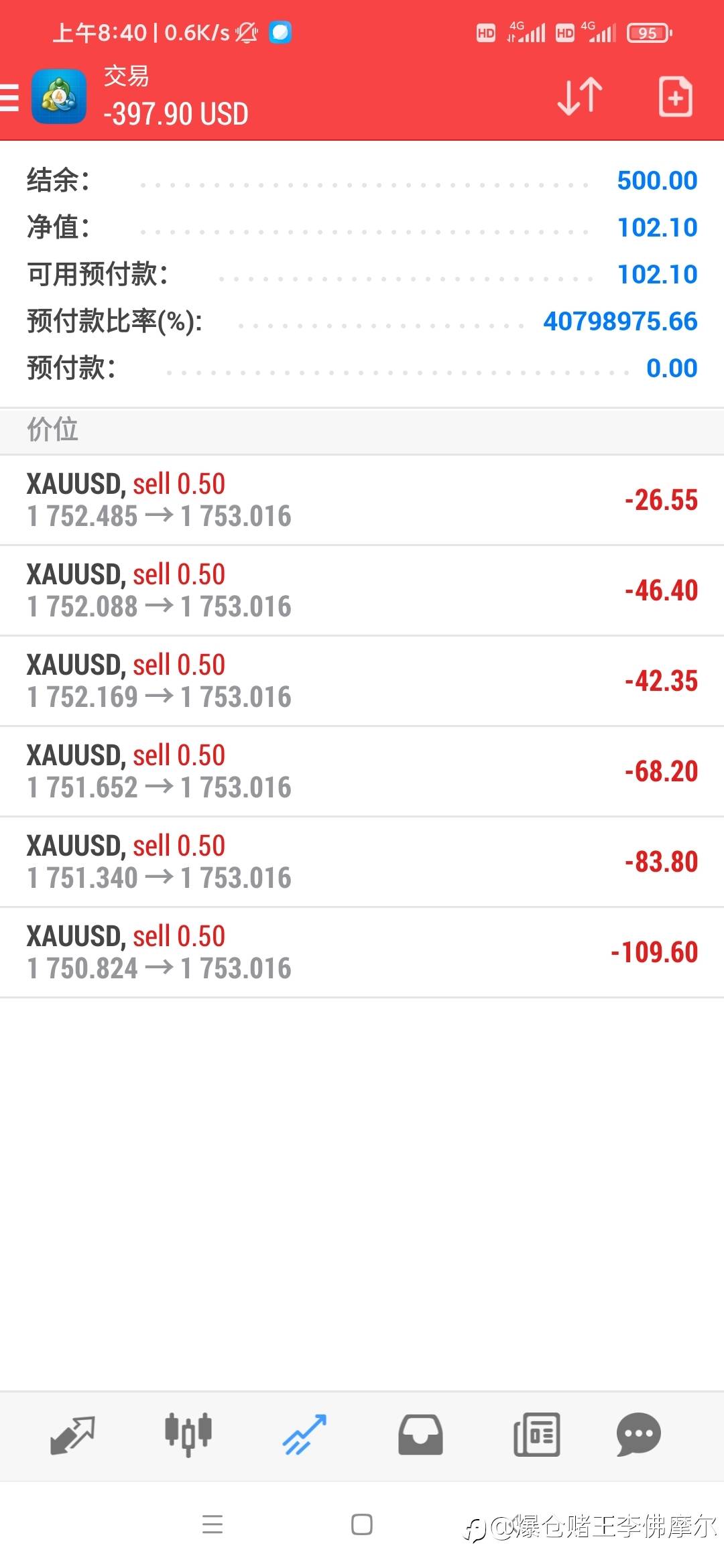724x1568 pixels.
Task: Select the Trade tab
Action: pyautogui.click(x=304, y=1435)
